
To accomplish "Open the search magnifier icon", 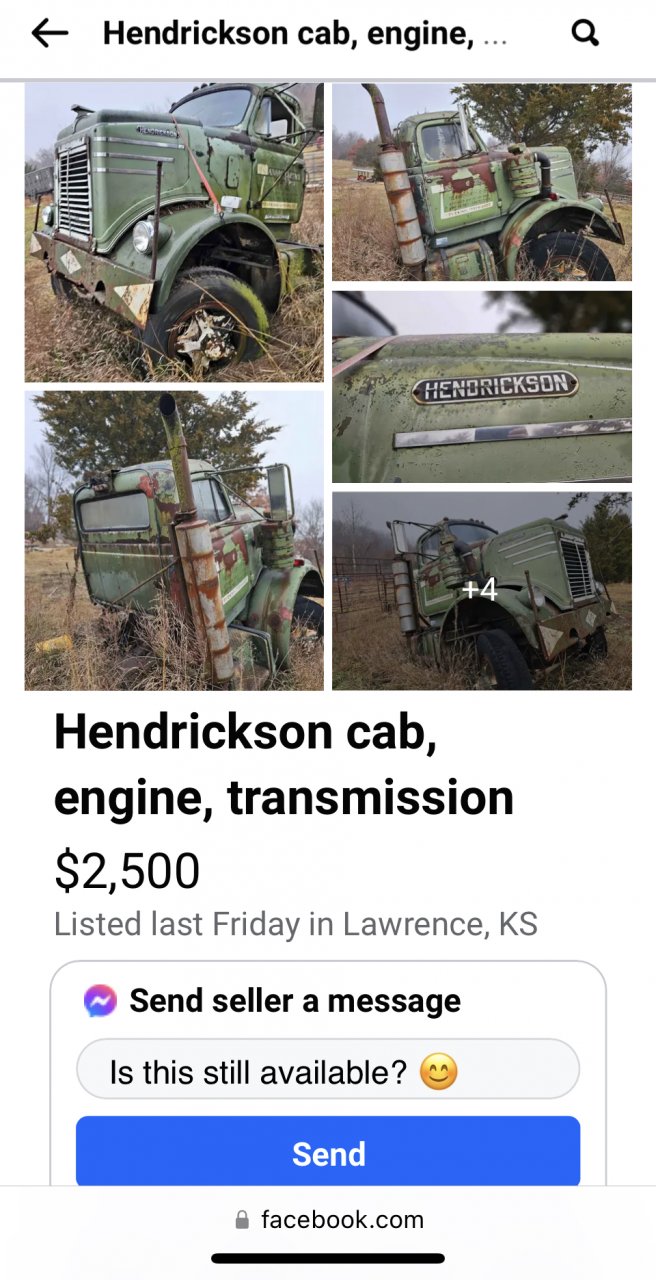I will [585, 34].
